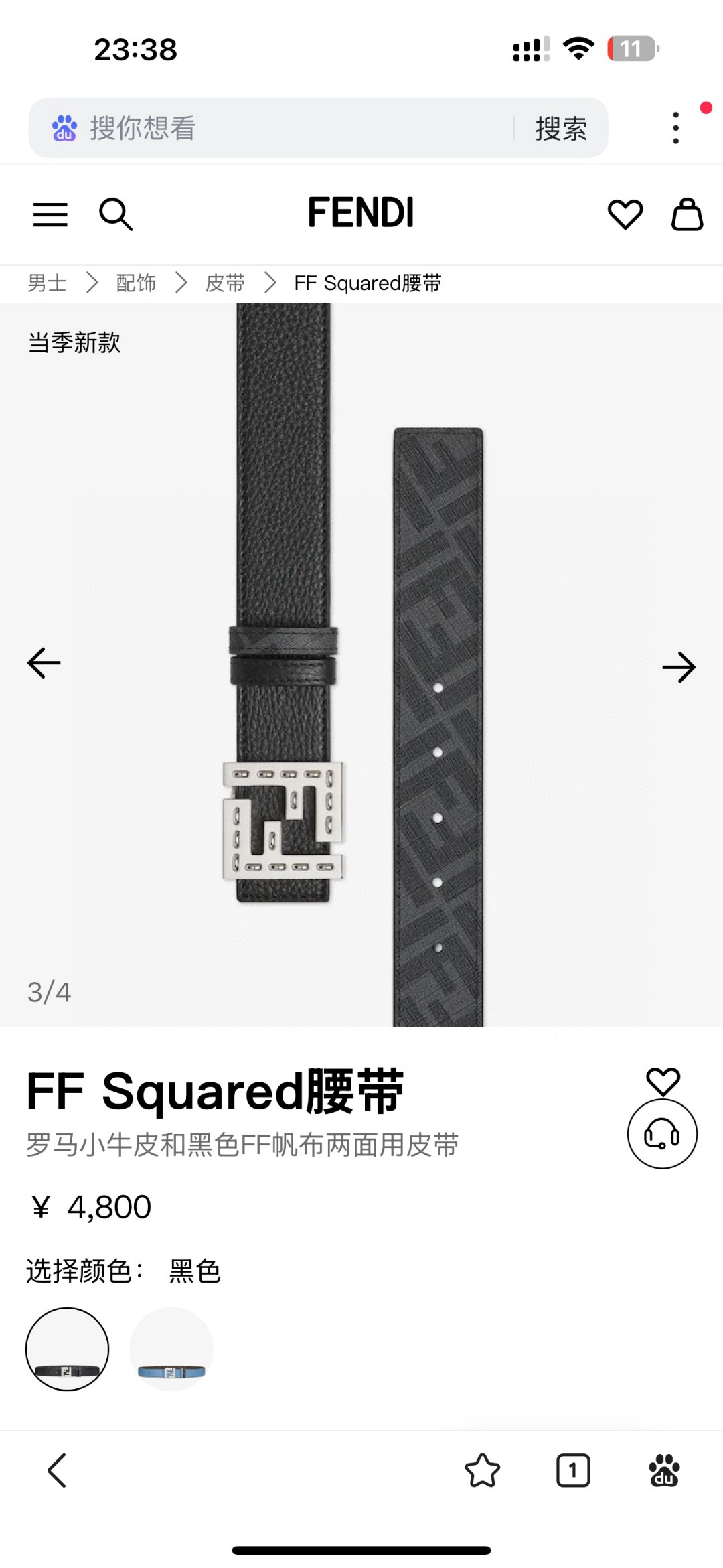Open the FENDI site search magnifier
The width and height of the screenshot is (723, 1568).
click(x=116, y=214)
